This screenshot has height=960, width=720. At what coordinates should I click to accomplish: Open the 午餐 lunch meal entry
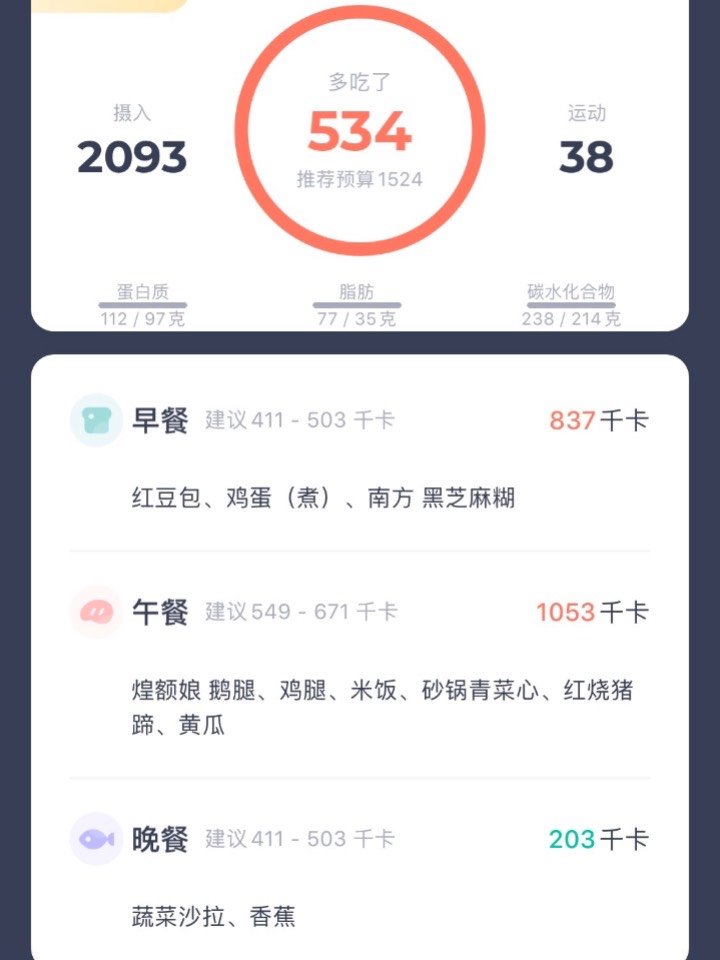click(x=160, y=611)
